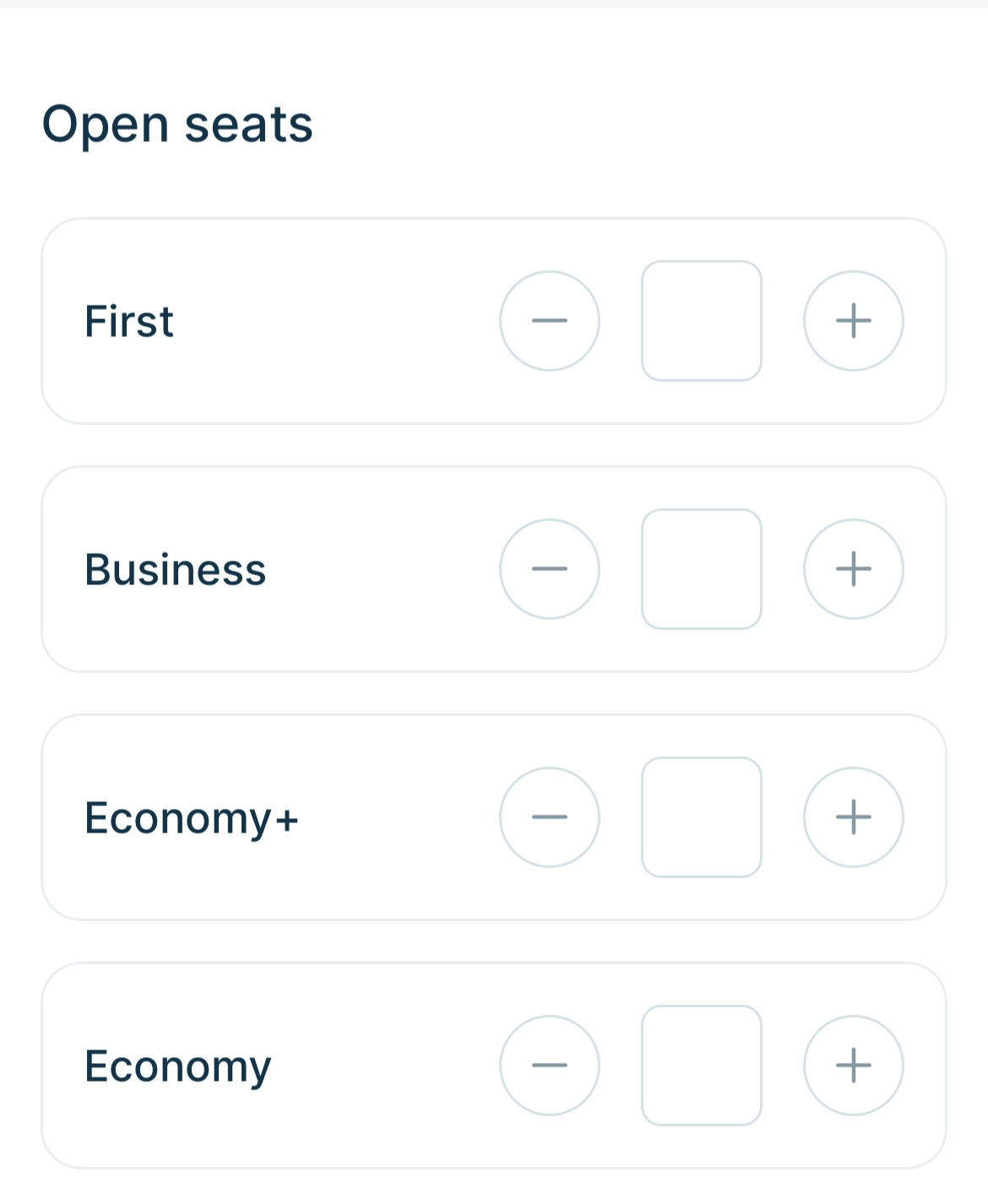The image size is (988, 1204).
Task: Decrease the First class seat count
Action: pos(550,321)
